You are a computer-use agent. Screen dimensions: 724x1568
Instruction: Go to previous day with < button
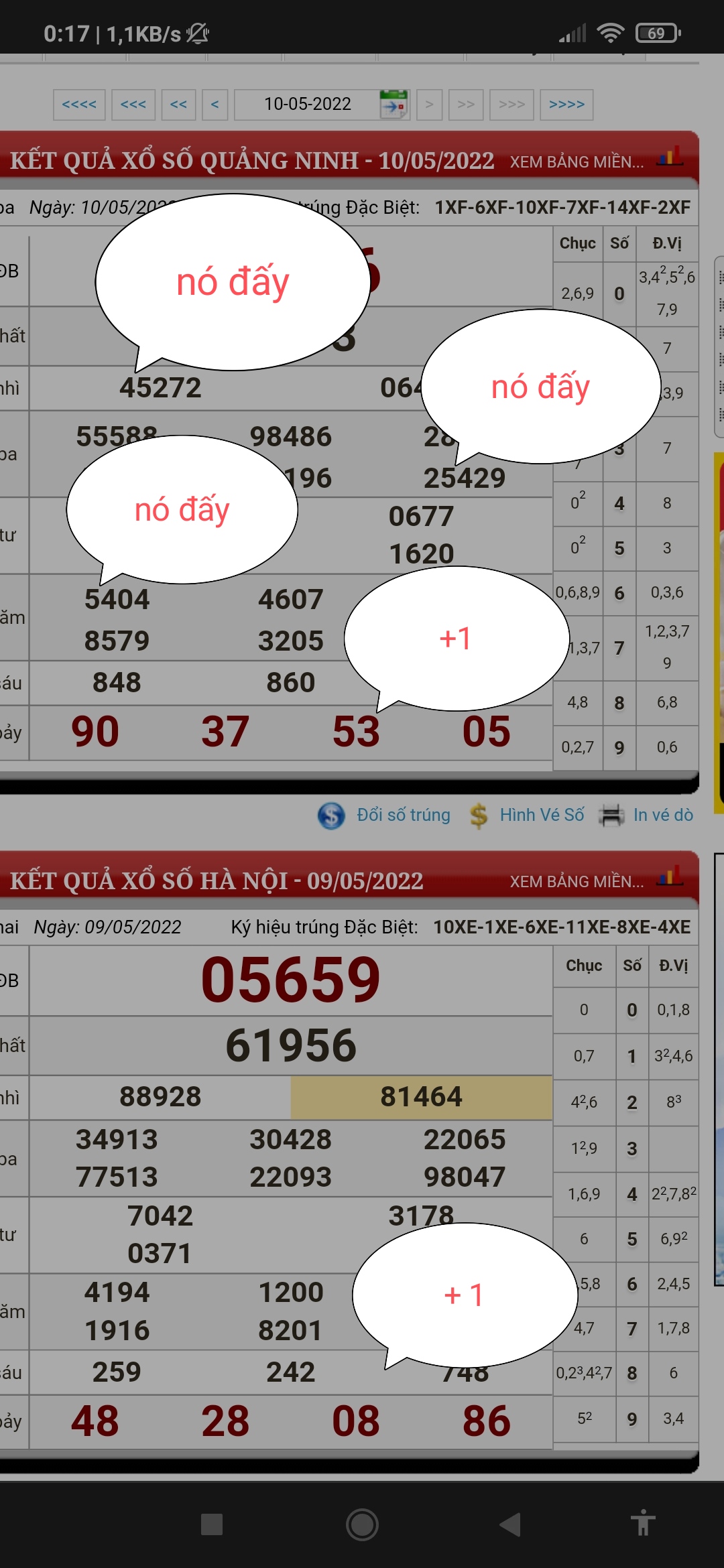(215, 105)
